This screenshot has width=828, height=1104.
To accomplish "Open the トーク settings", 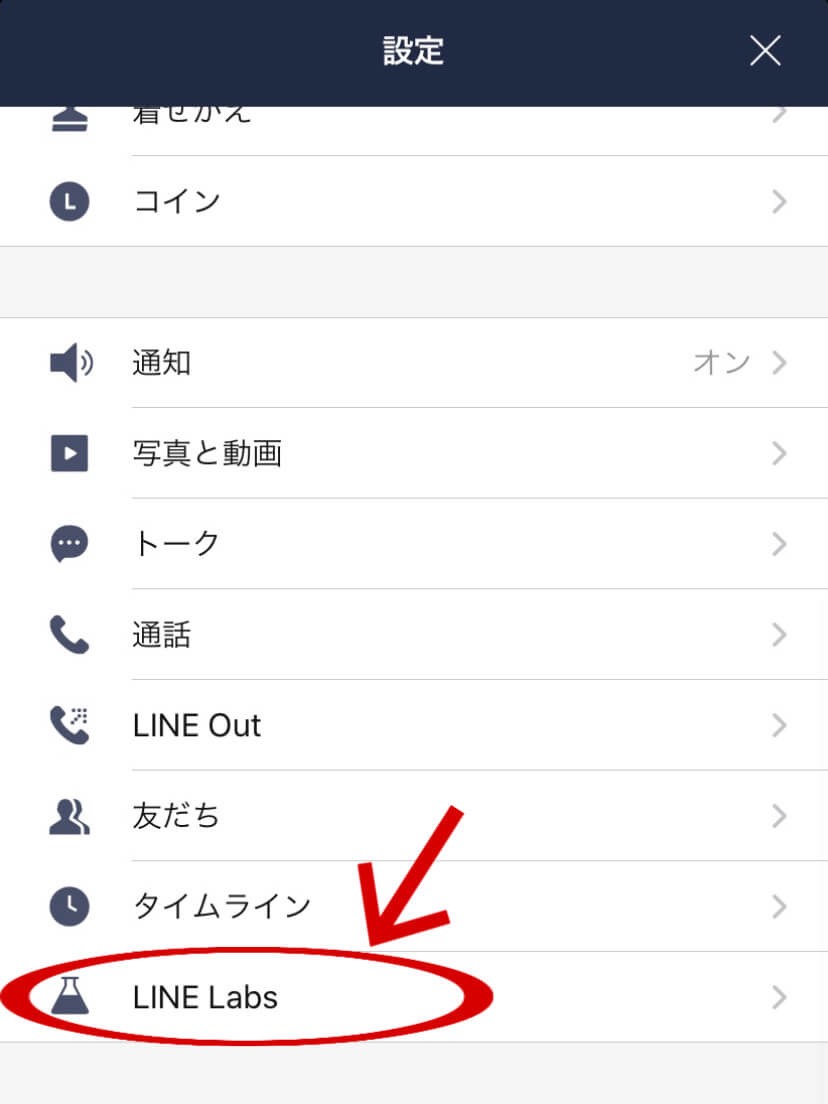I will tap(414, 544).
